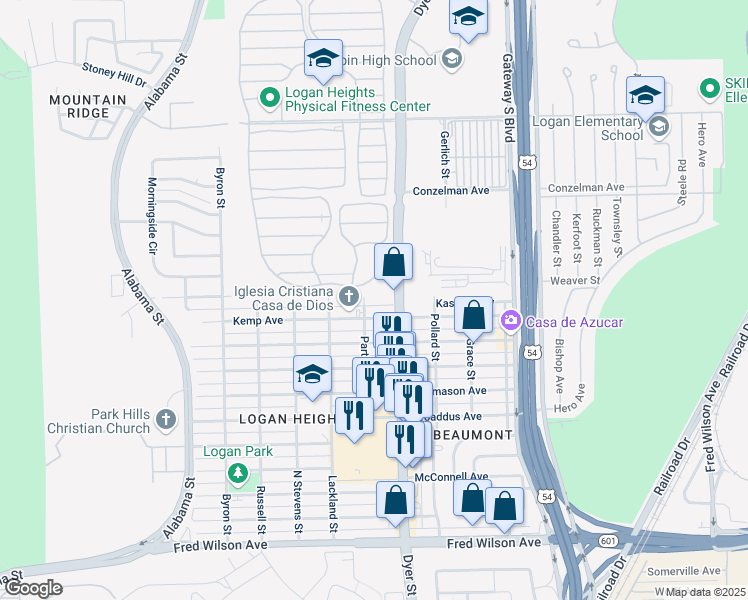This screenshot has width=748, height=600.
Task: View the Casa de Azucar point of interest
Action: [x=512, y=321]
